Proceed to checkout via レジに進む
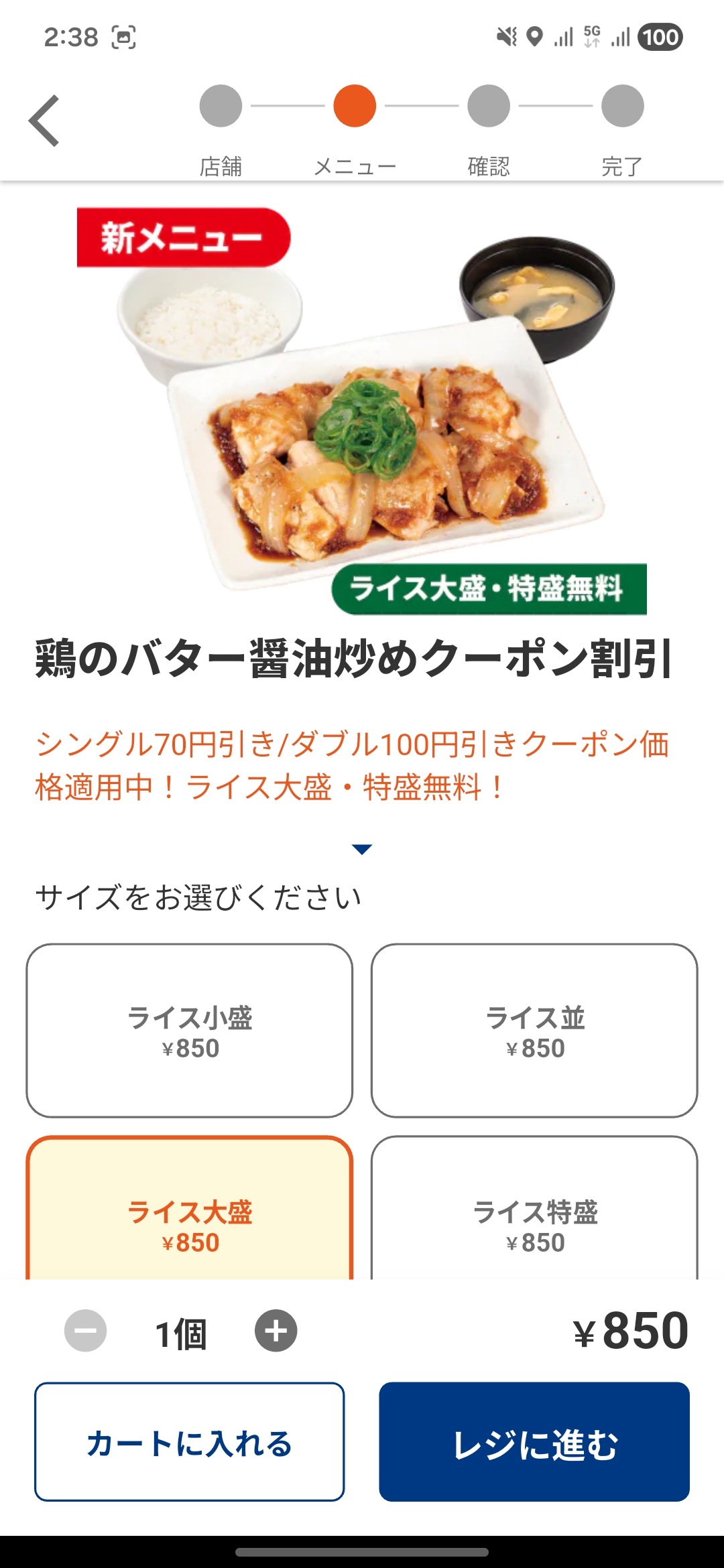 (534, 1442)
